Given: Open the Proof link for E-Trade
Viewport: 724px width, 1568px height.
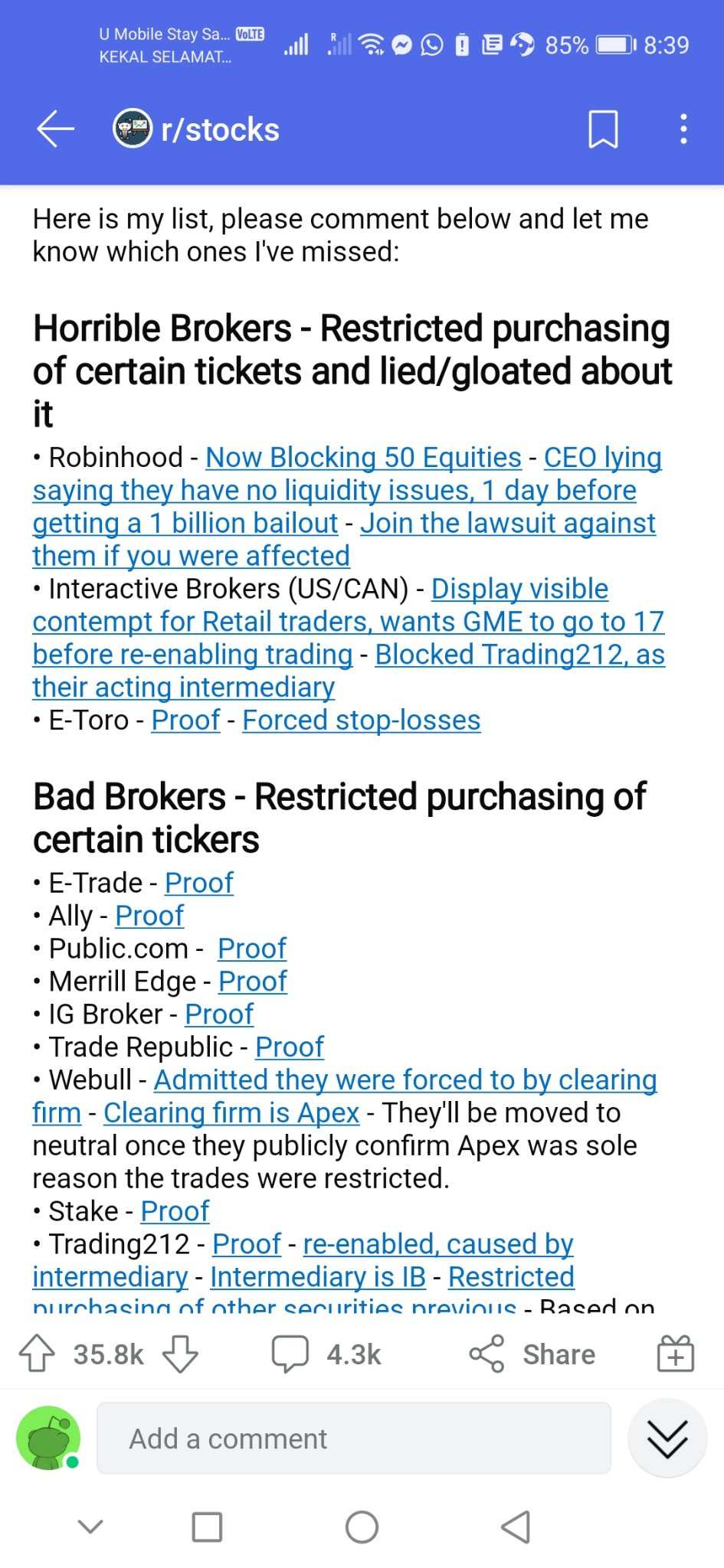Looking at the screenshot, I should 199,883.
